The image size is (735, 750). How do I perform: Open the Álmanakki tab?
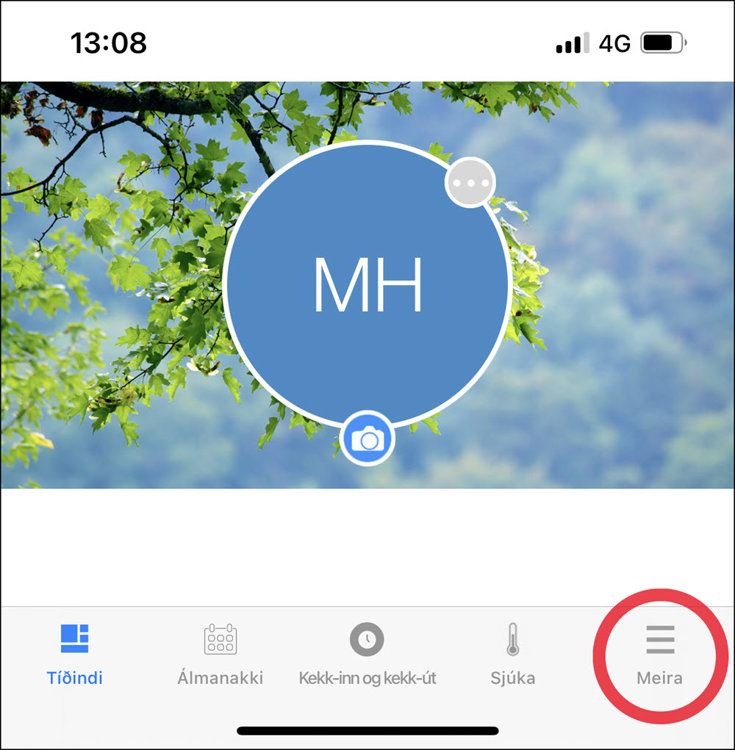220,654
